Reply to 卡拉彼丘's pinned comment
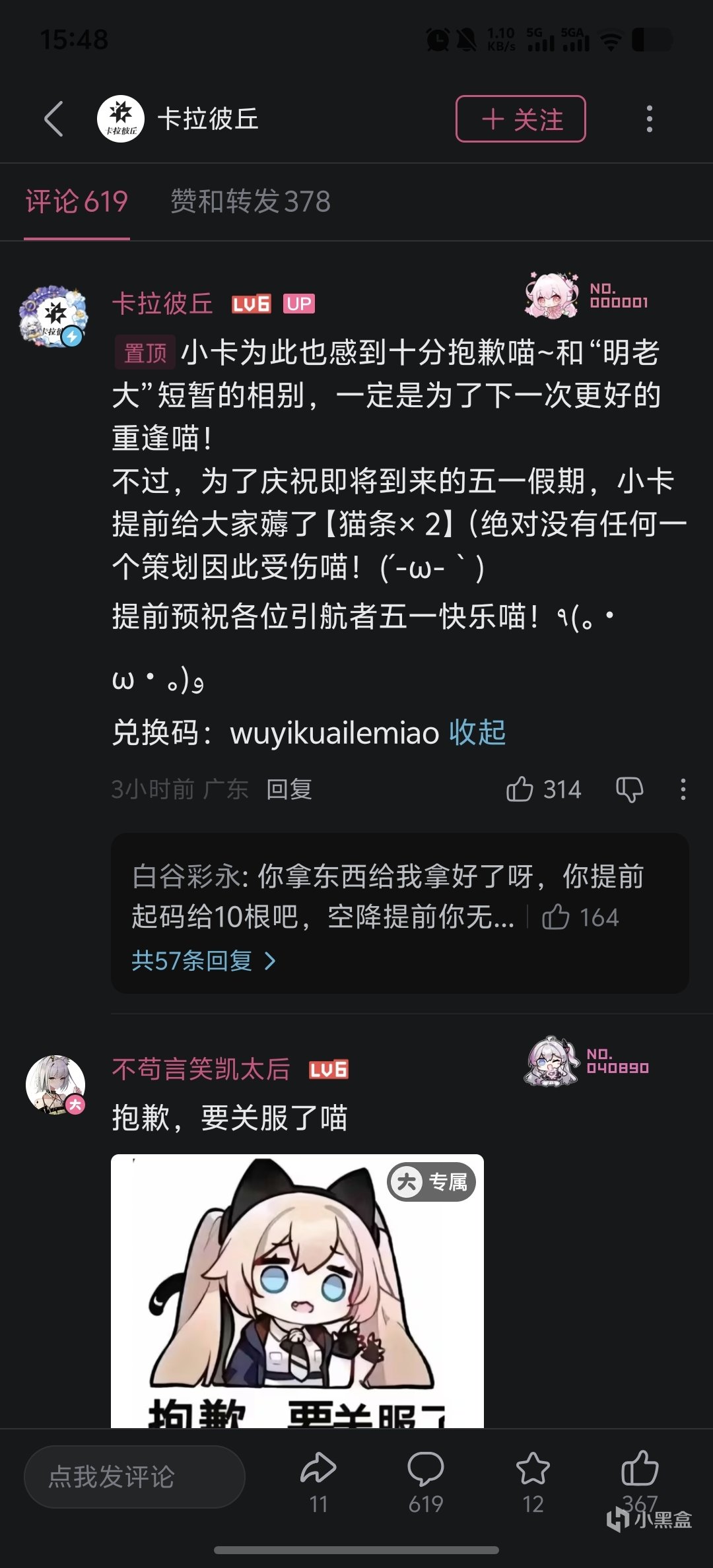713x1568 pixels. click(x=289, y=789)
